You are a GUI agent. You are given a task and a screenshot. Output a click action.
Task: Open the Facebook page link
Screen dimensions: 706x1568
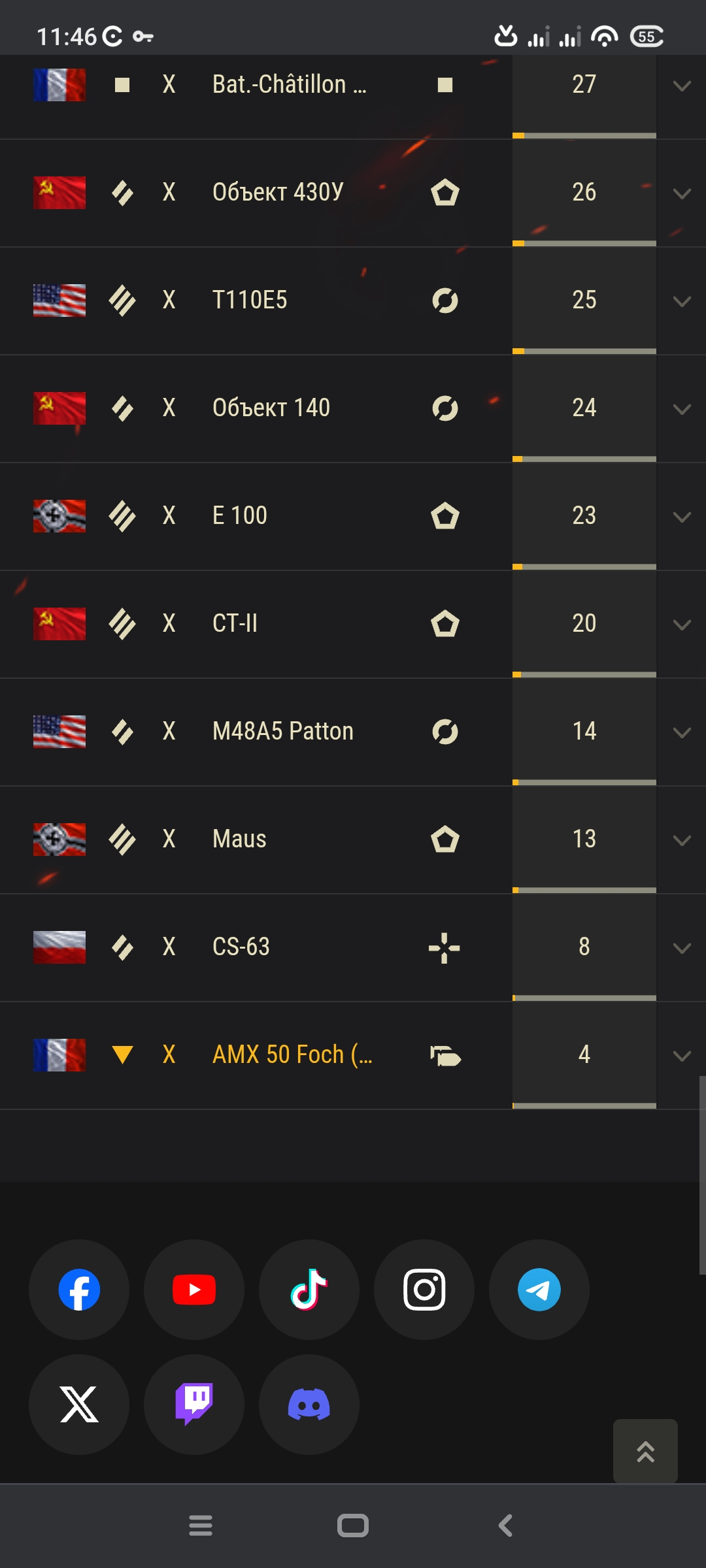click(x=79, y=1290)
